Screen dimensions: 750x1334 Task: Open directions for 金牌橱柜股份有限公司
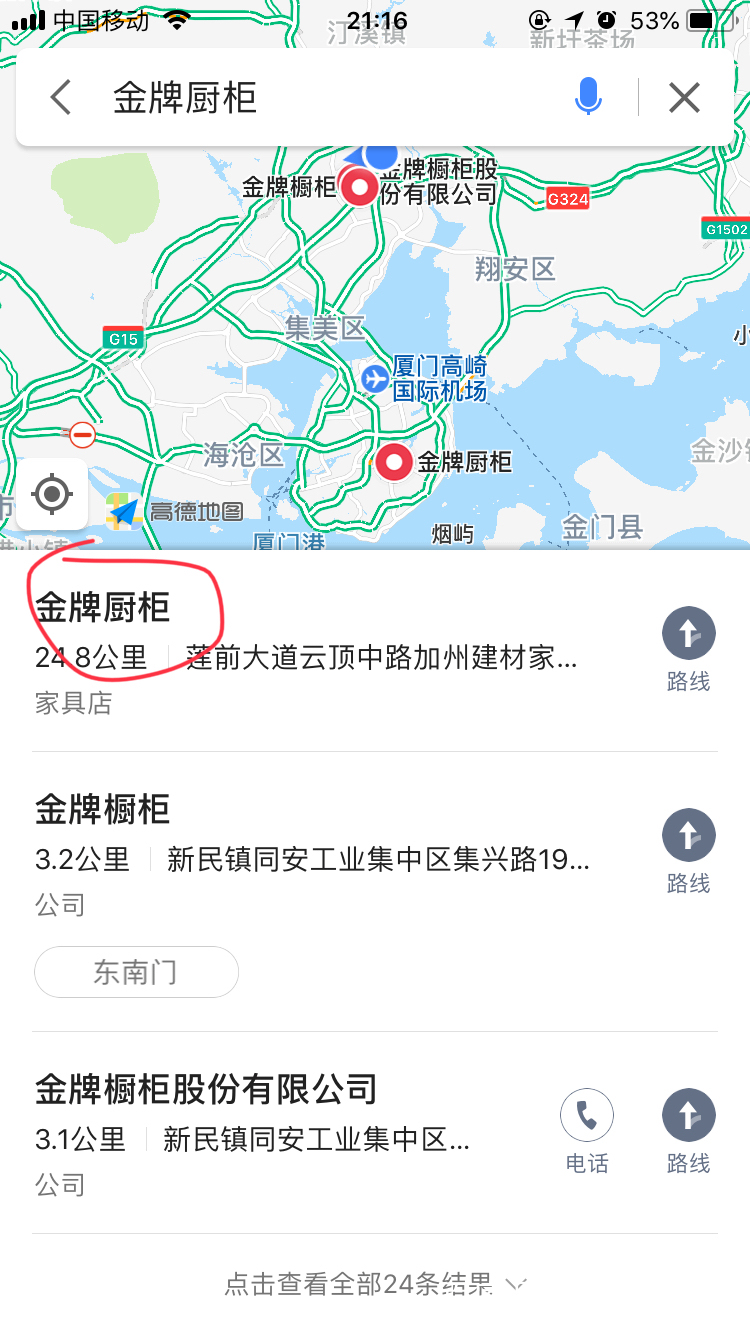[688, 1114]
